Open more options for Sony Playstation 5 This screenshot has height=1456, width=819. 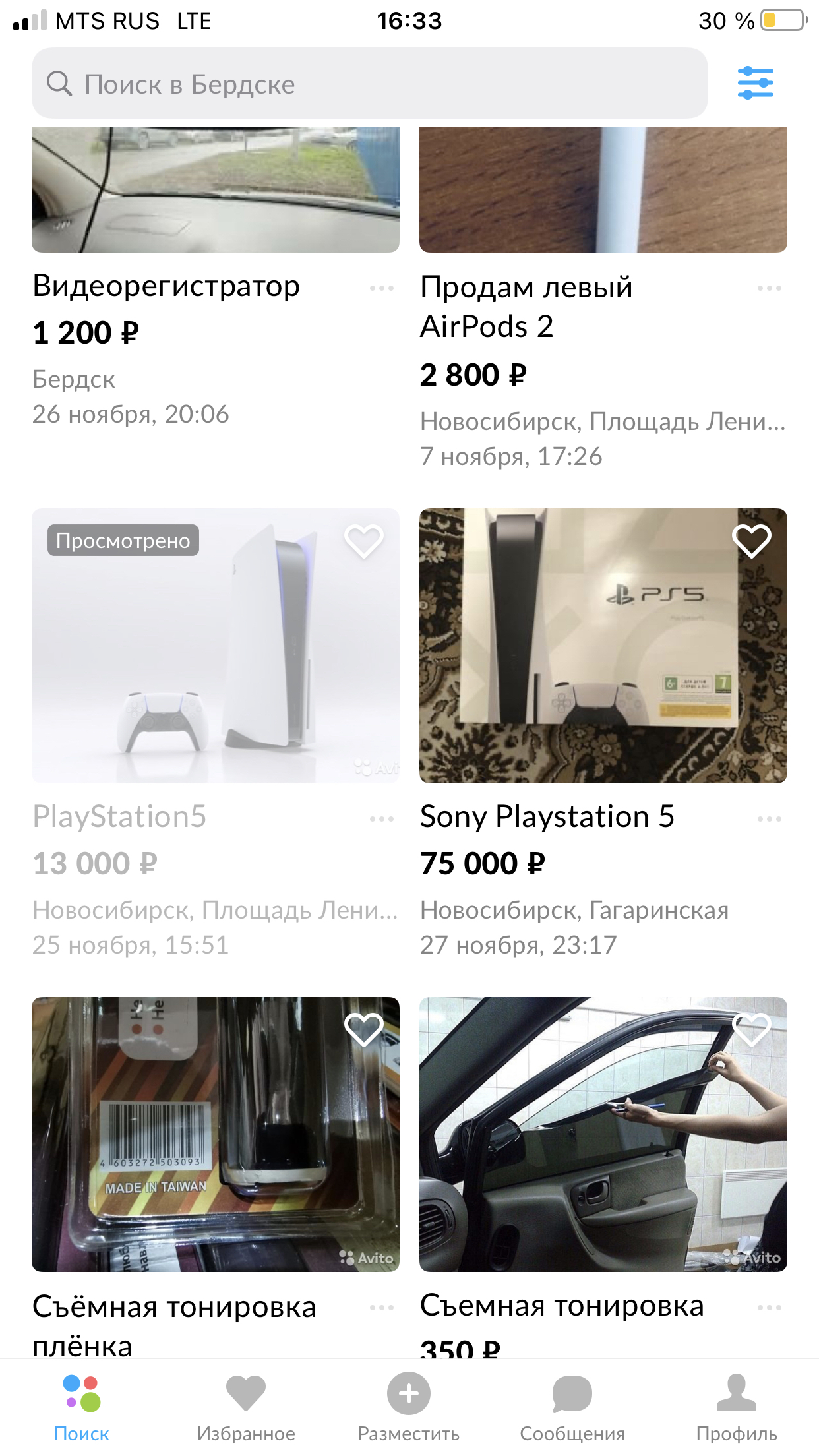click(769, 819)
